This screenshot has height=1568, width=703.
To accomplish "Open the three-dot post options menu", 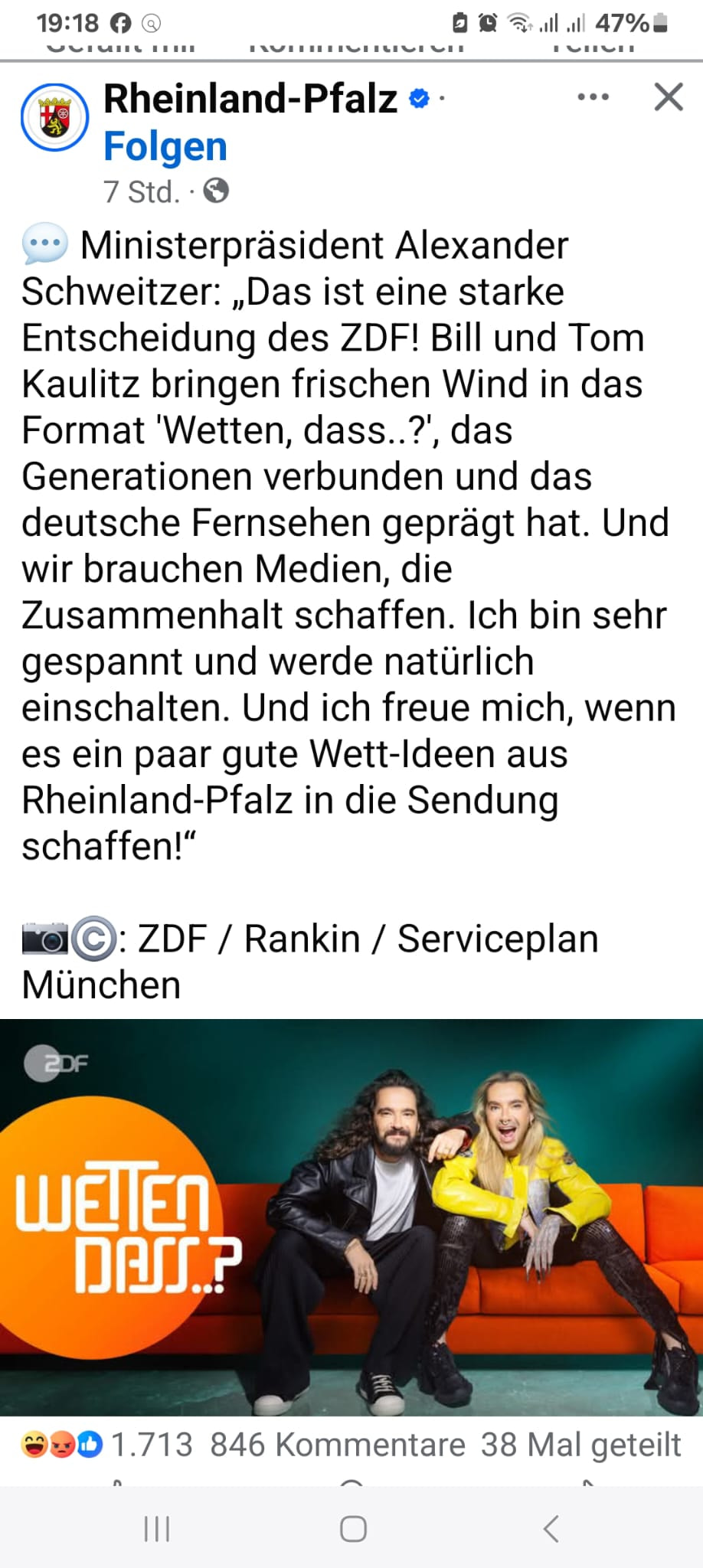I will pos(593,97).
